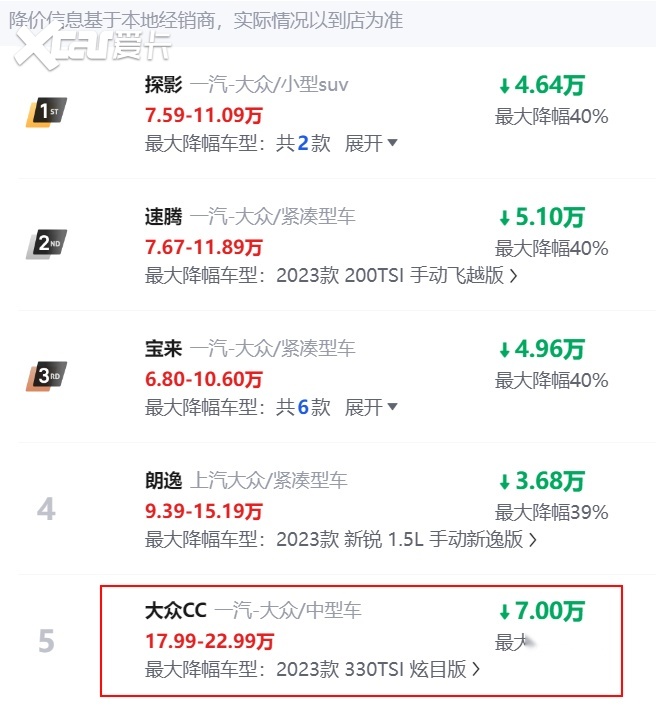Expand the 探影 biggest-discount model list
657x723 pixels.
371,144
